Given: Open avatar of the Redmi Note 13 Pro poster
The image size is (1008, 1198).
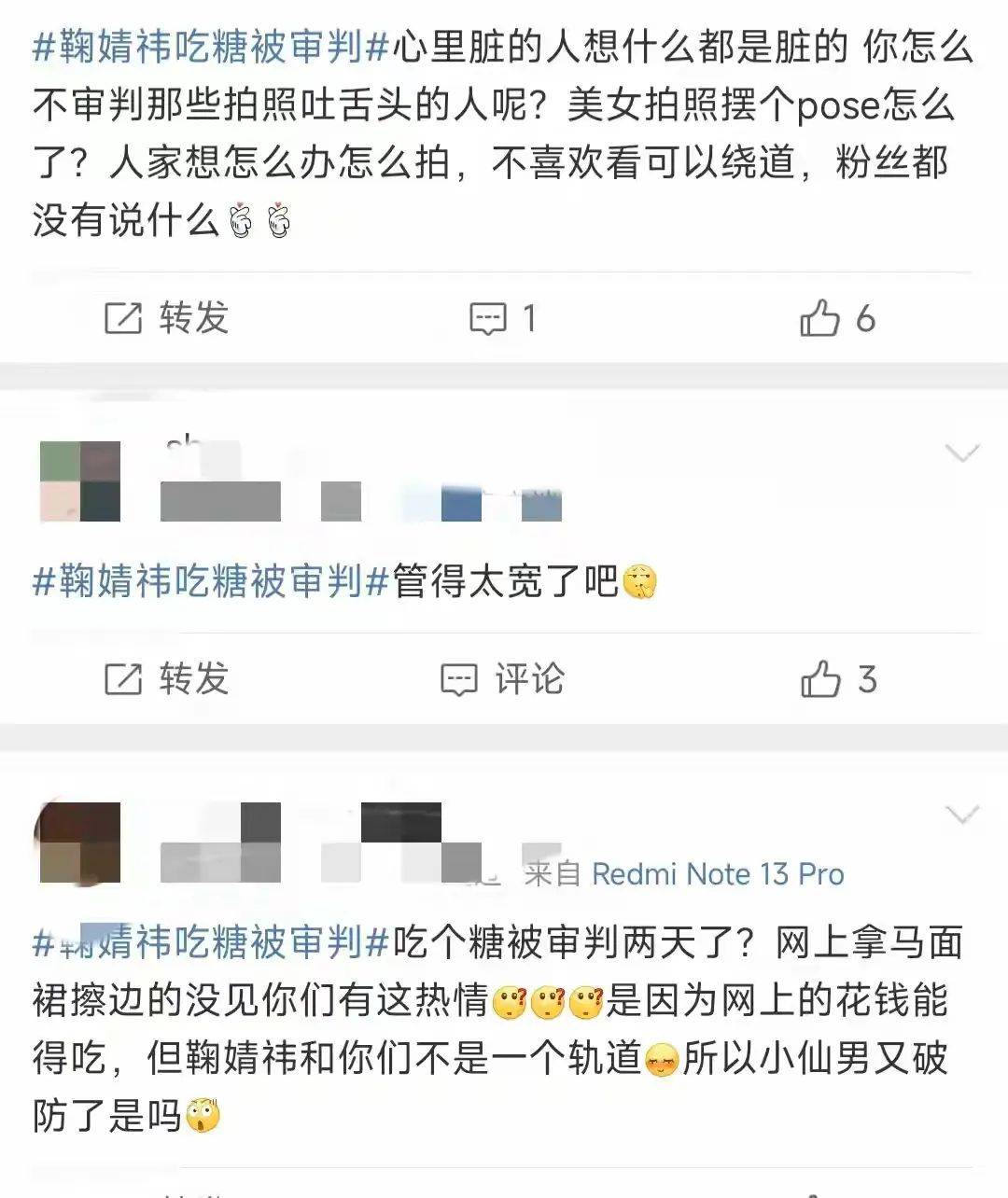Looking at the screenshot, I should 80,842.
